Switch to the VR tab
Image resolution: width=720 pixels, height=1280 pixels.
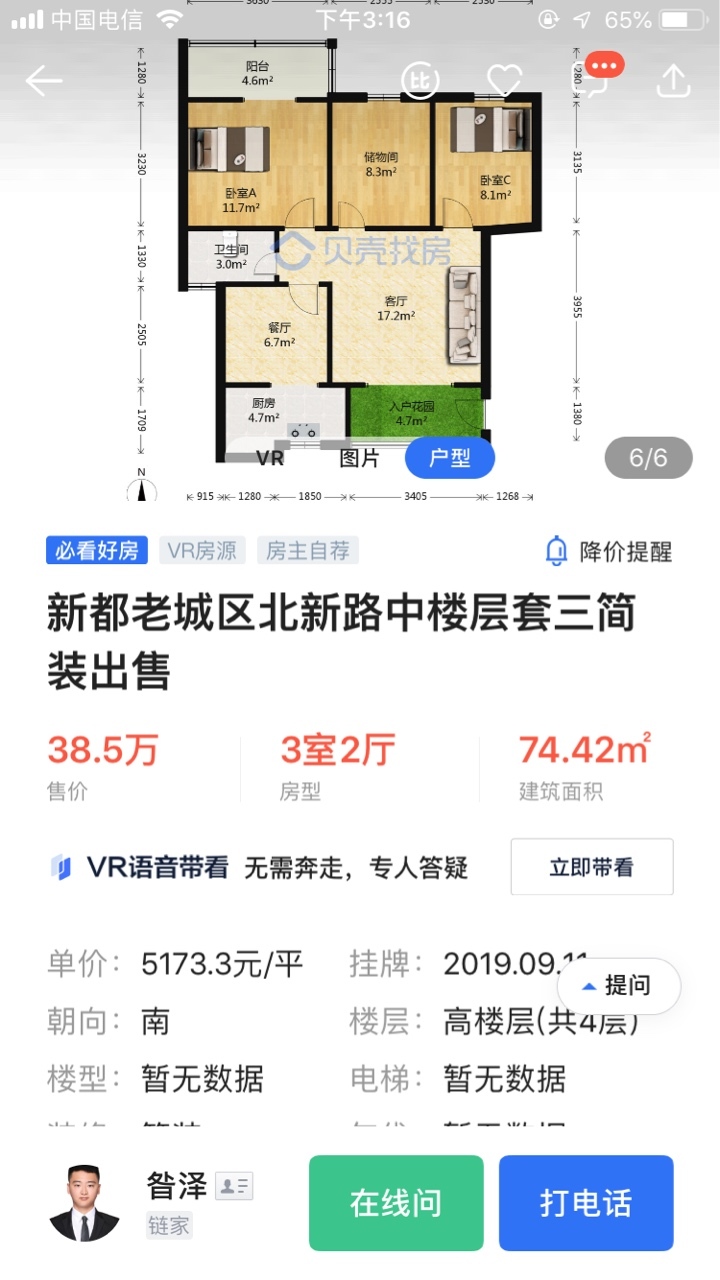pos(271,458)
